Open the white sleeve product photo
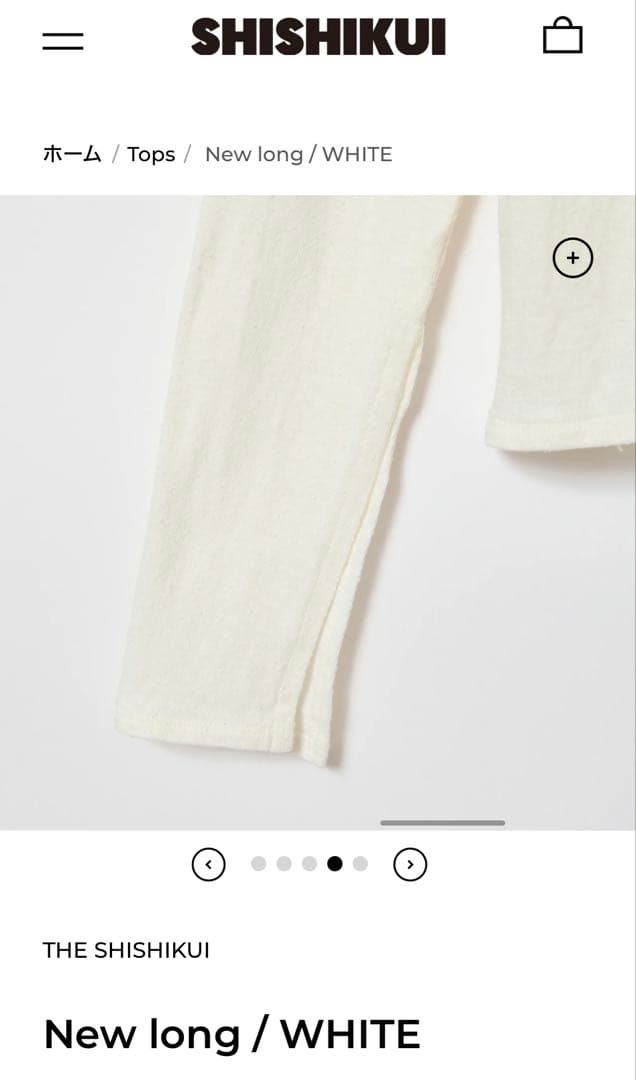 [300, 500]
